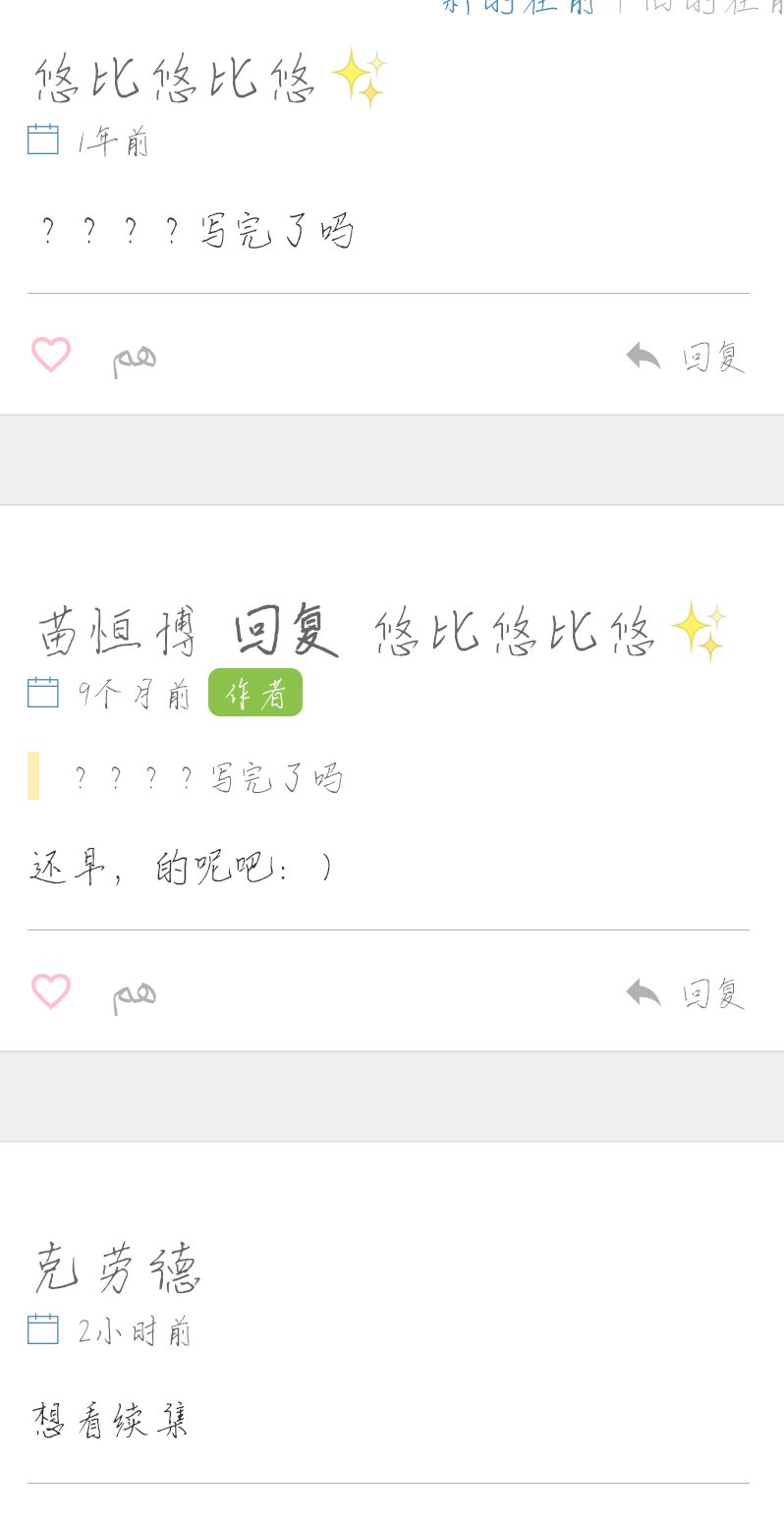
Task: Tap the هم button under 悠比悠比悠's comment
Action: 135,359
